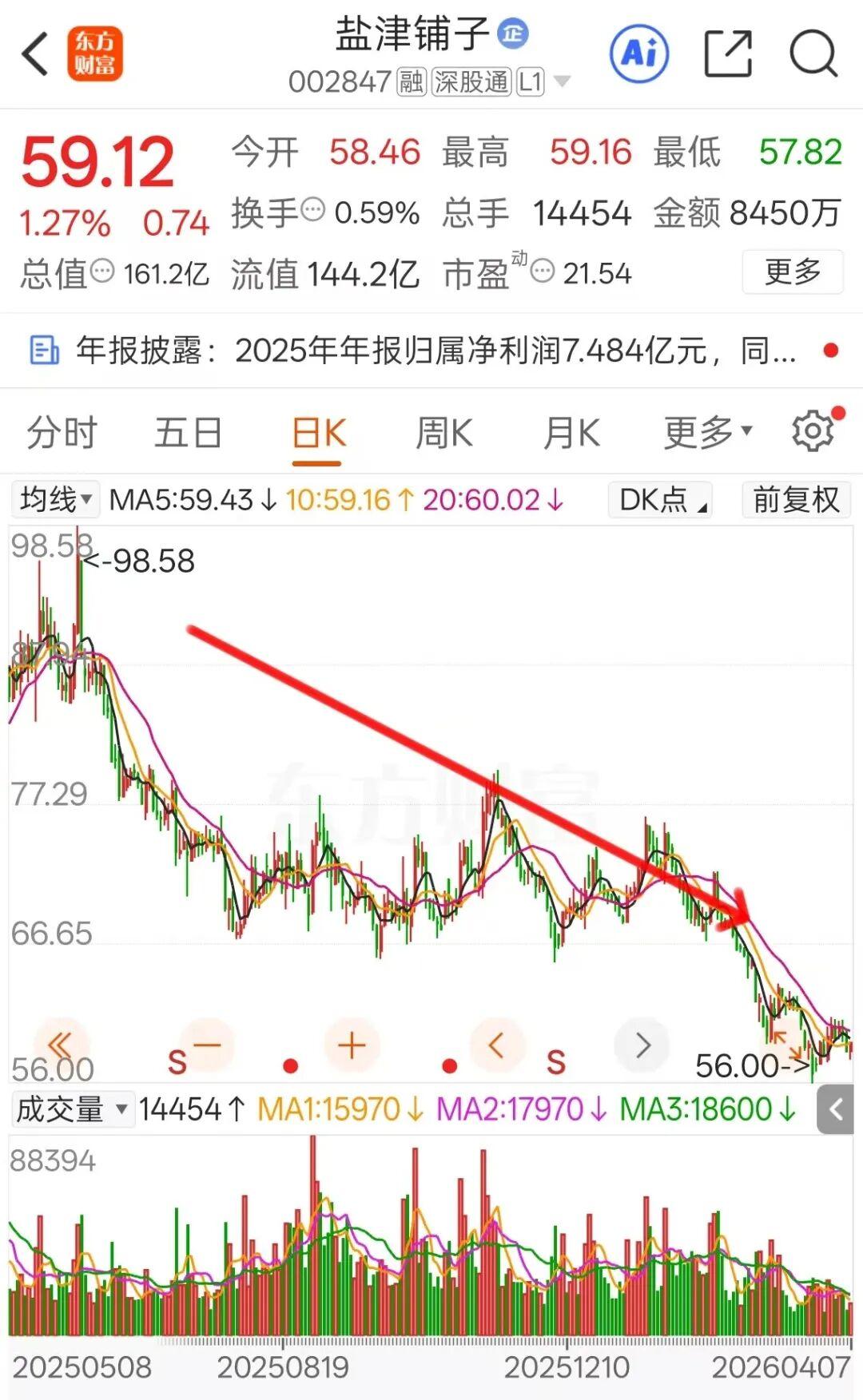This screenshot has height=1400, width=863.
Task: Tap the DK点 button
Action: tap(660, 500)
